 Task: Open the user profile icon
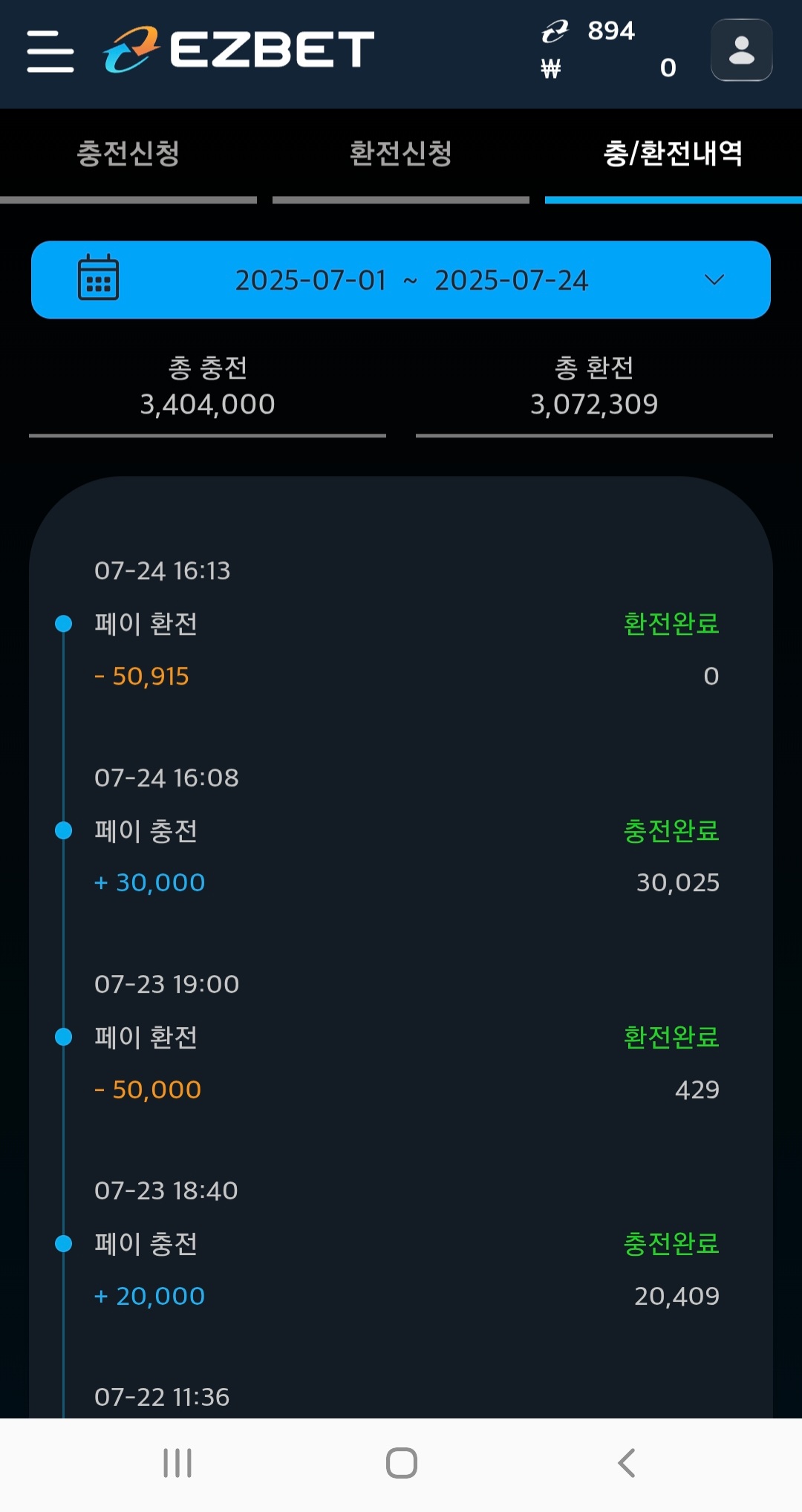pos(741,50)
